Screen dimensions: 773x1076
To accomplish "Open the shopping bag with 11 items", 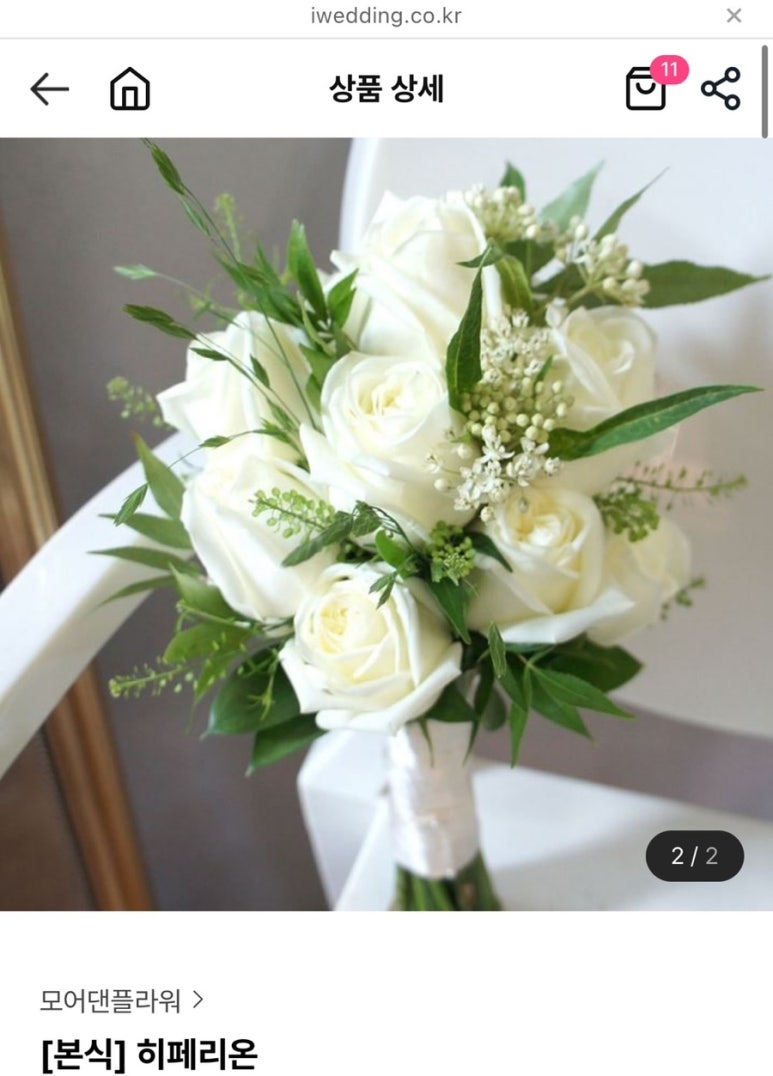I will point(646,89).
